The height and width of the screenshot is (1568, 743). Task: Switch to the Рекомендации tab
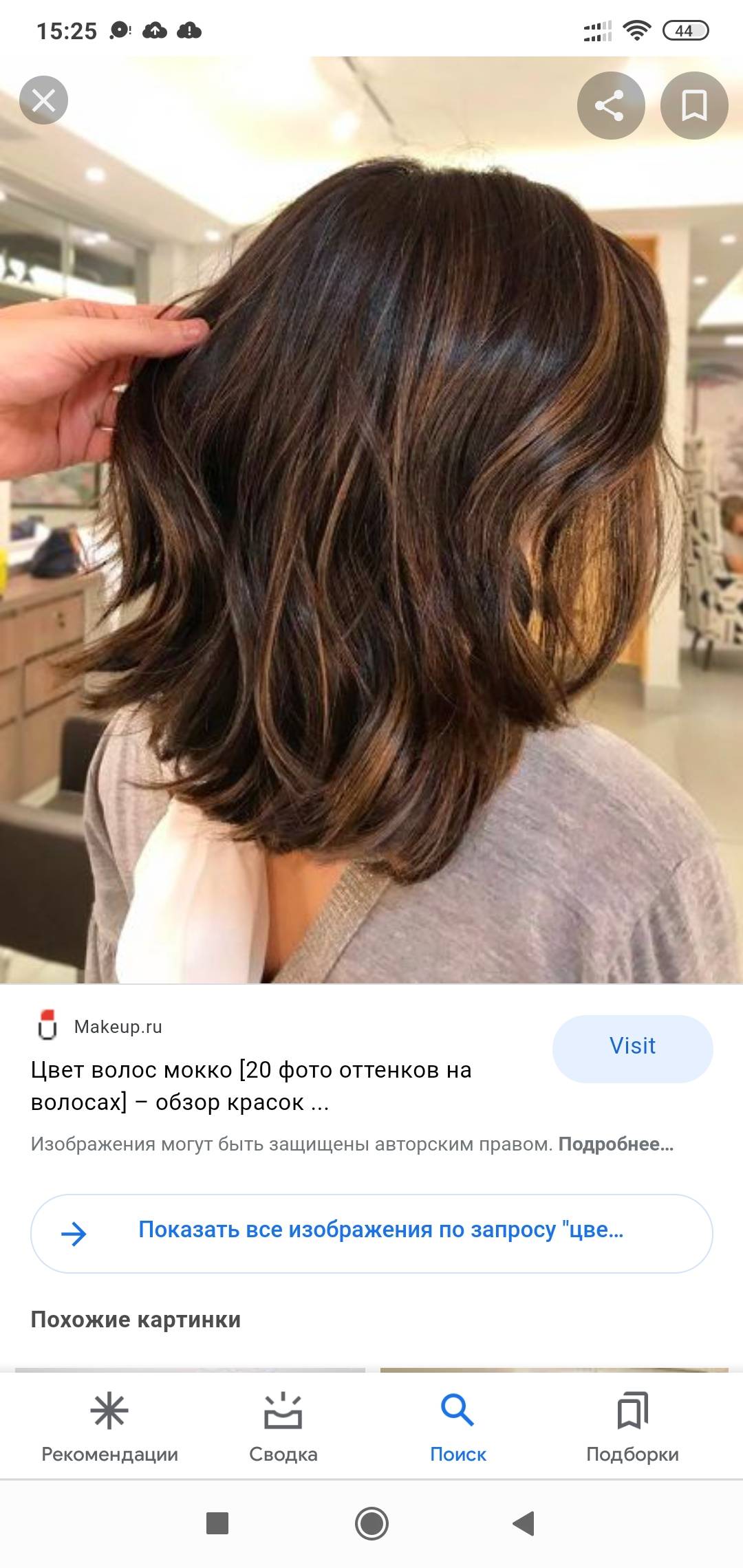(x=110, y=1425)
